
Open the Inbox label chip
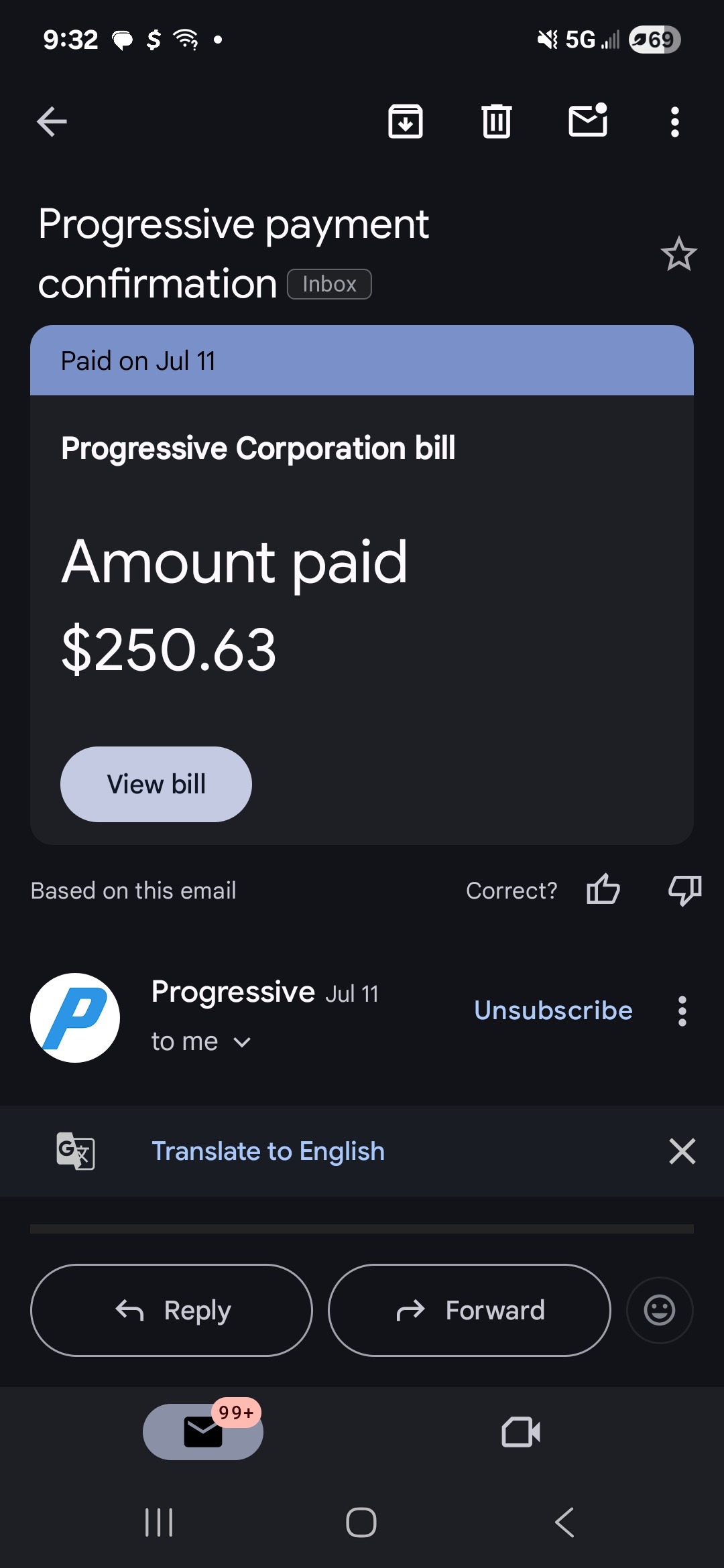click(x=329, y=284)
